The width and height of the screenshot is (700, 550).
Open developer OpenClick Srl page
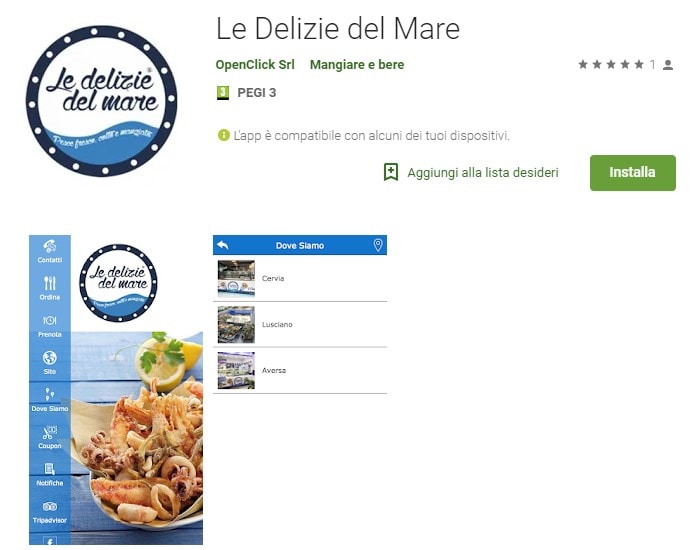pos(255,64)
